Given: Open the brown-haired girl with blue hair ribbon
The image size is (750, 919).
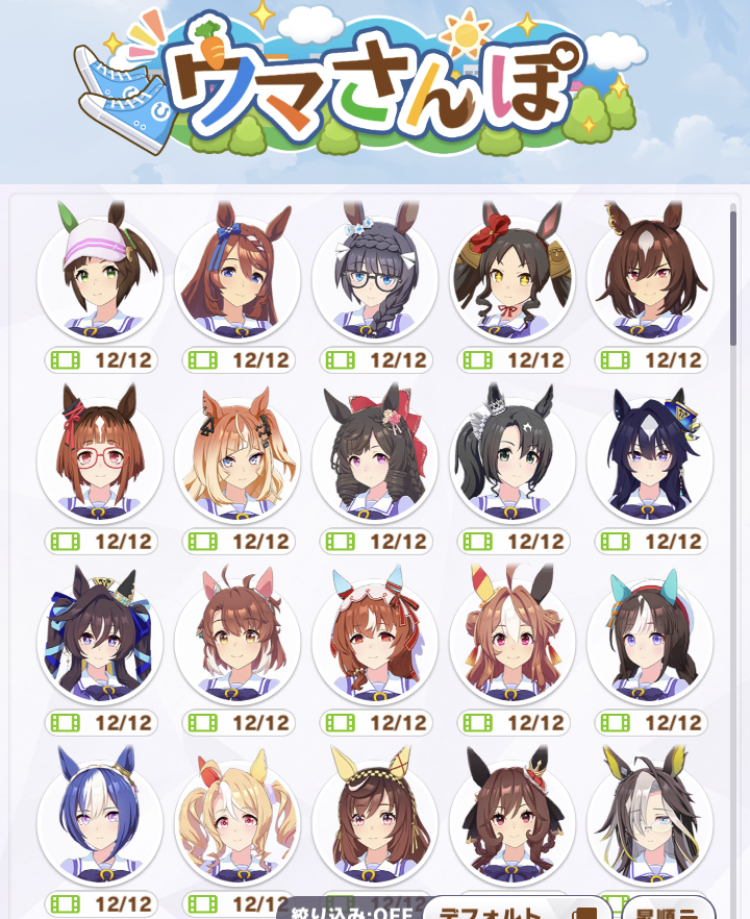Looking at the screenshot, I should coord(238,273).
